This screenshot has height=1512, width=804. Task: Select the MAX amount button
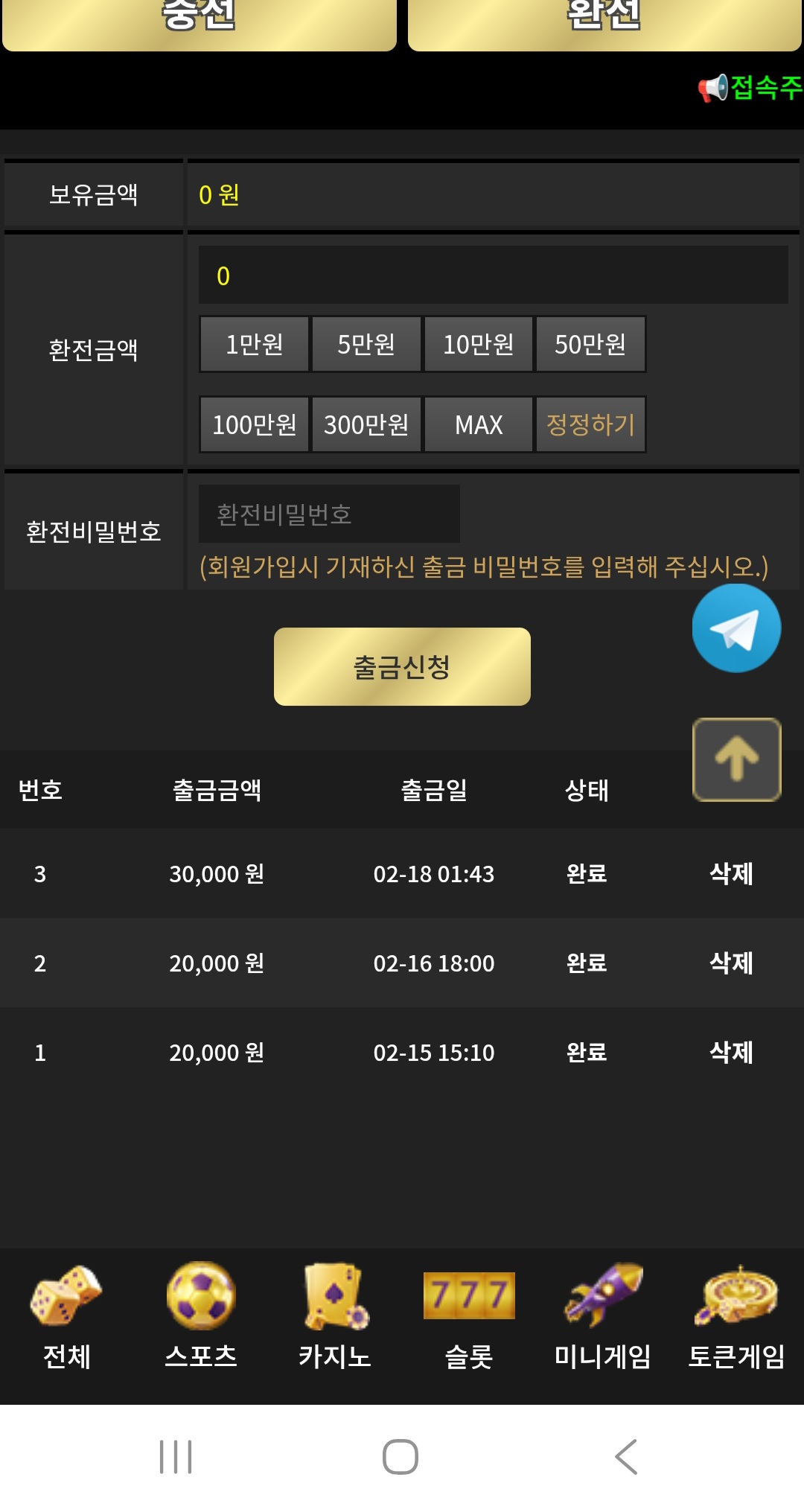coord(478,424)
